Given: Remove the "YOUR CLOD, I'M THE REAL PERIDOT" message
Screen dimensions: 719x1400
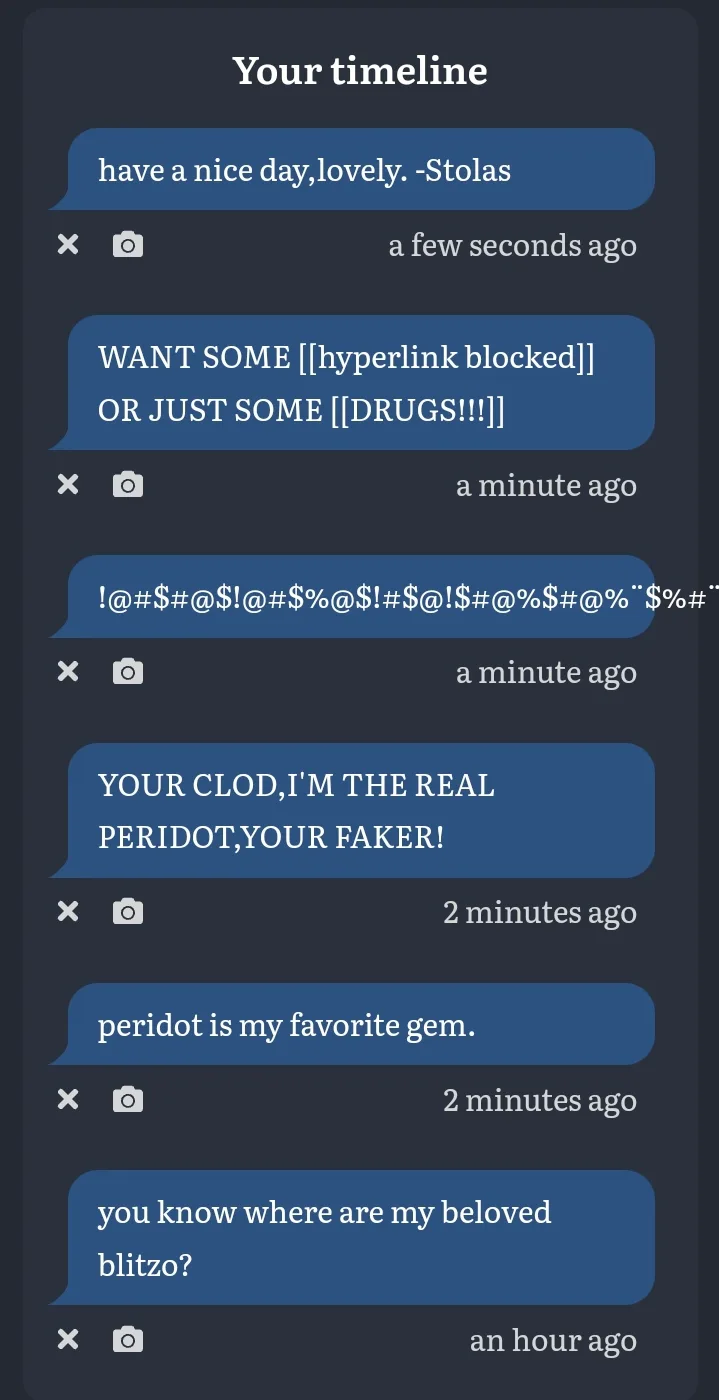Looking at the screenshot, I should click(67, 911).
